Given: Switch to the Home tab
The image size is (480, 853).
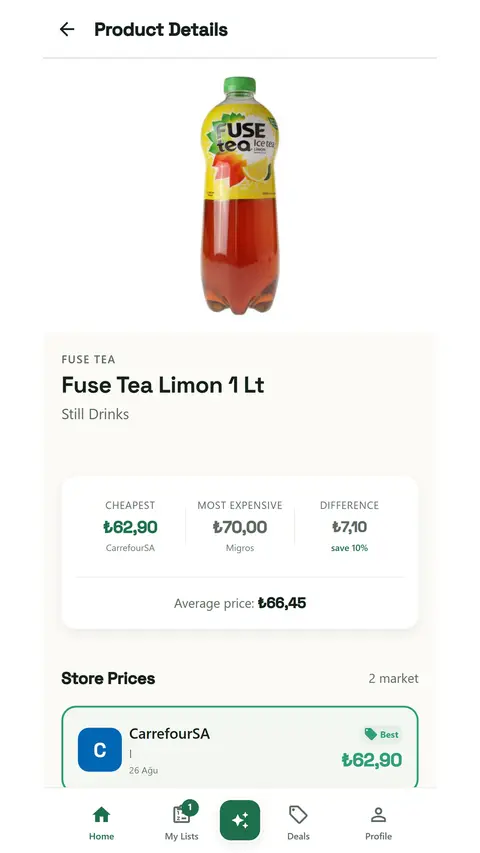Looking at the screenshot, I should pos(102,823).
